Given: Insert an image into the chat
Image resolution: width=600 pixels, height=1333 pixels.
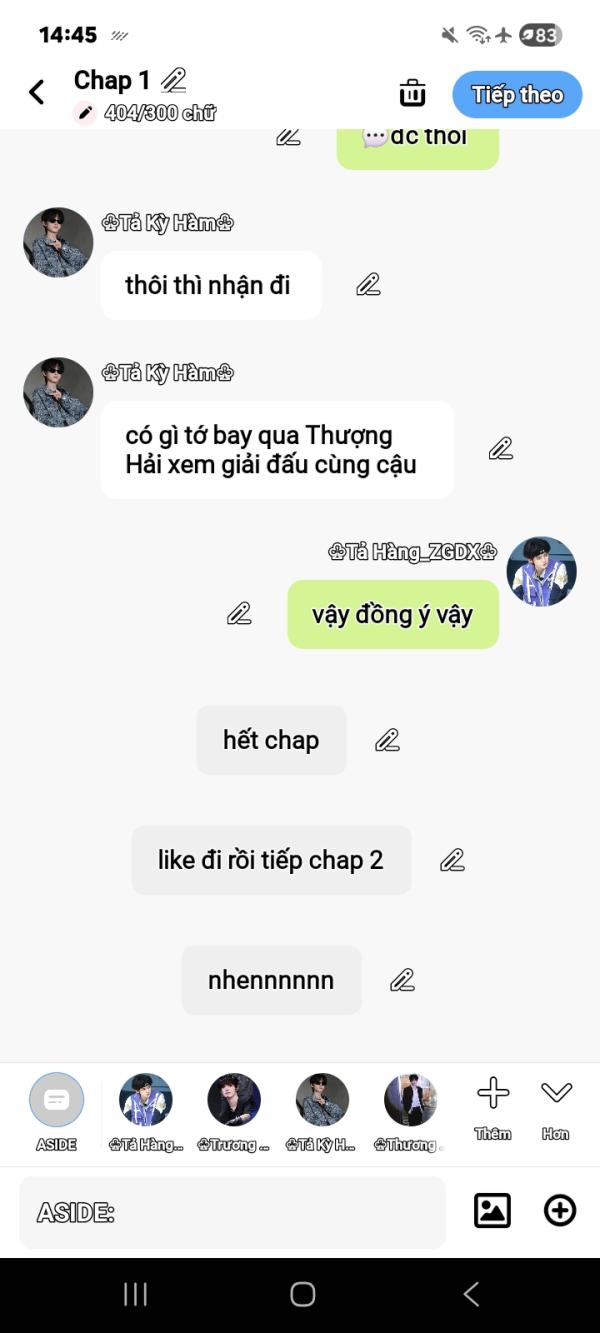Looking at the screenshot, I should tap(492, 1211).
